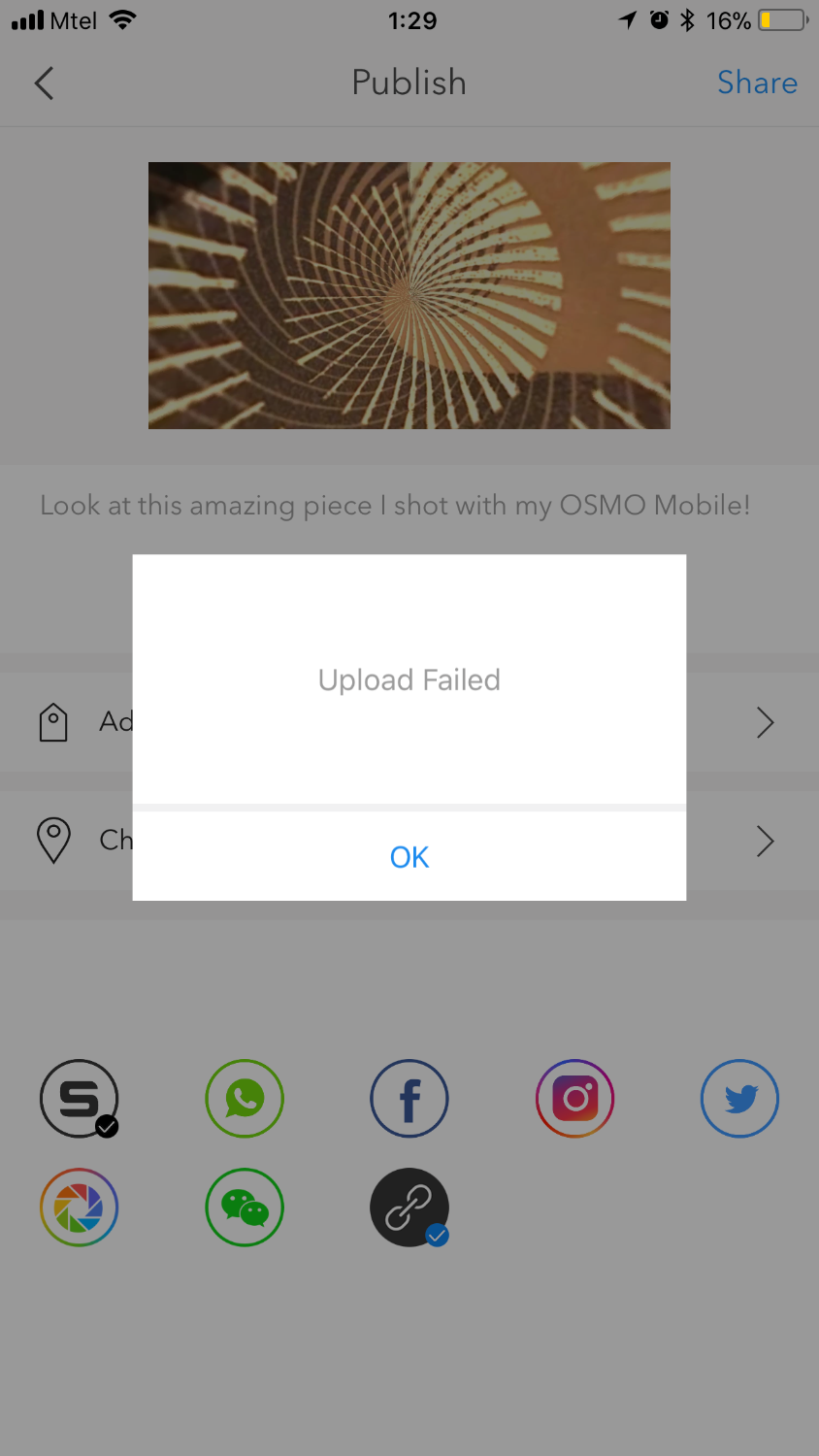Select the colorful camera shutter icon

(80, 1208)
